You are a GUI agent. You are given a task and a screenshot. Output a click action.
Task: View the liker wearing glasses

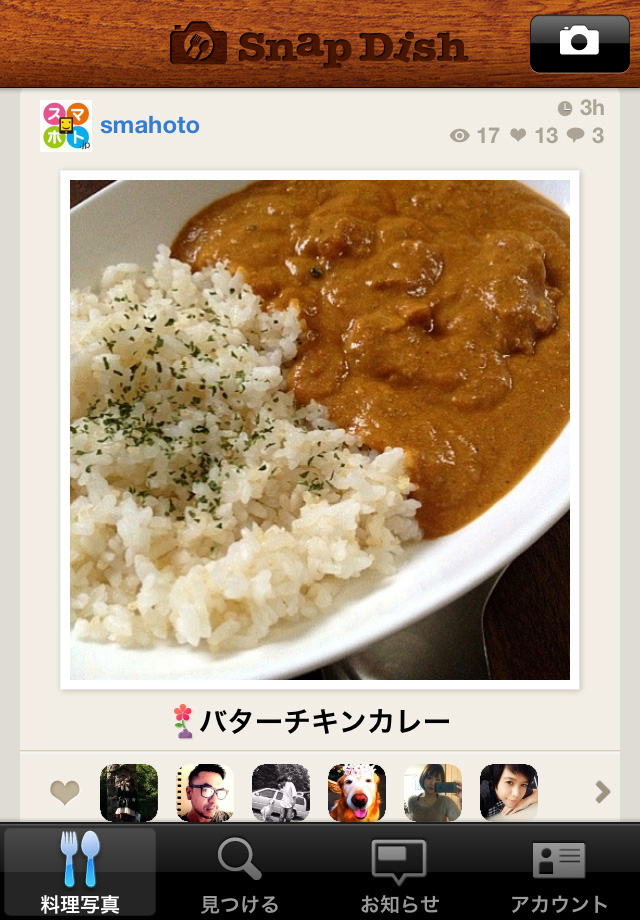click(x=205, y=793)
